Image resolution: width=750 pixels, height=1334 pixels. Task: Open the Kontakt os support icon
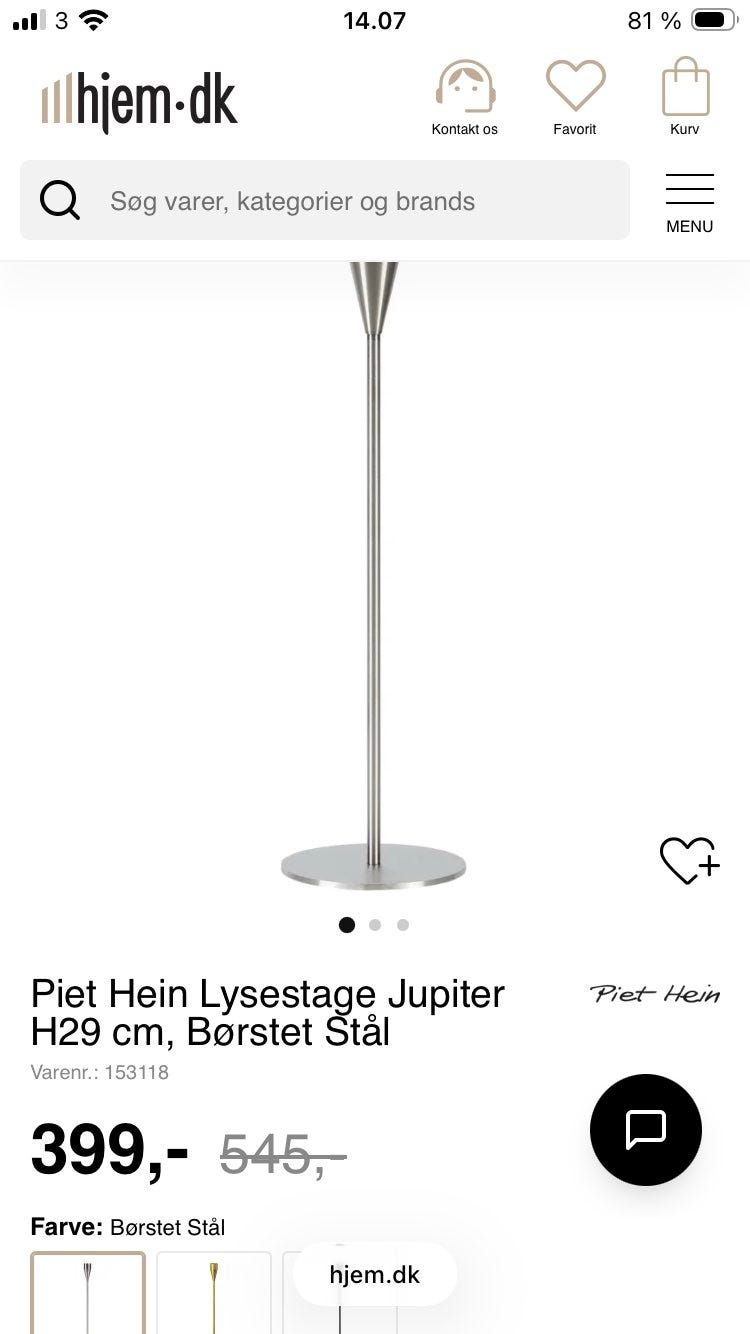465,97
